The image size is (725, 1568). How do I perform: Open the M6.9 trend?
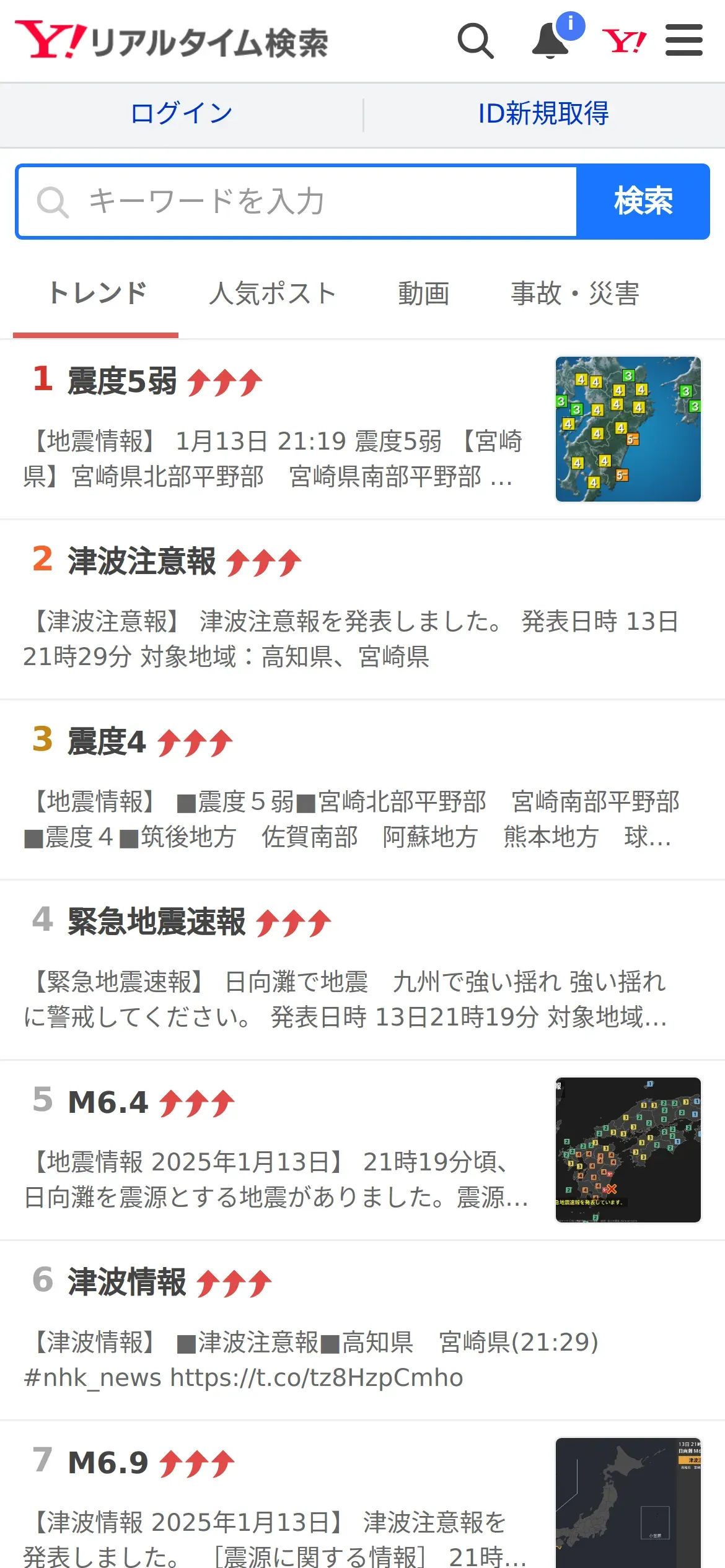click(x=108, y=1463)
